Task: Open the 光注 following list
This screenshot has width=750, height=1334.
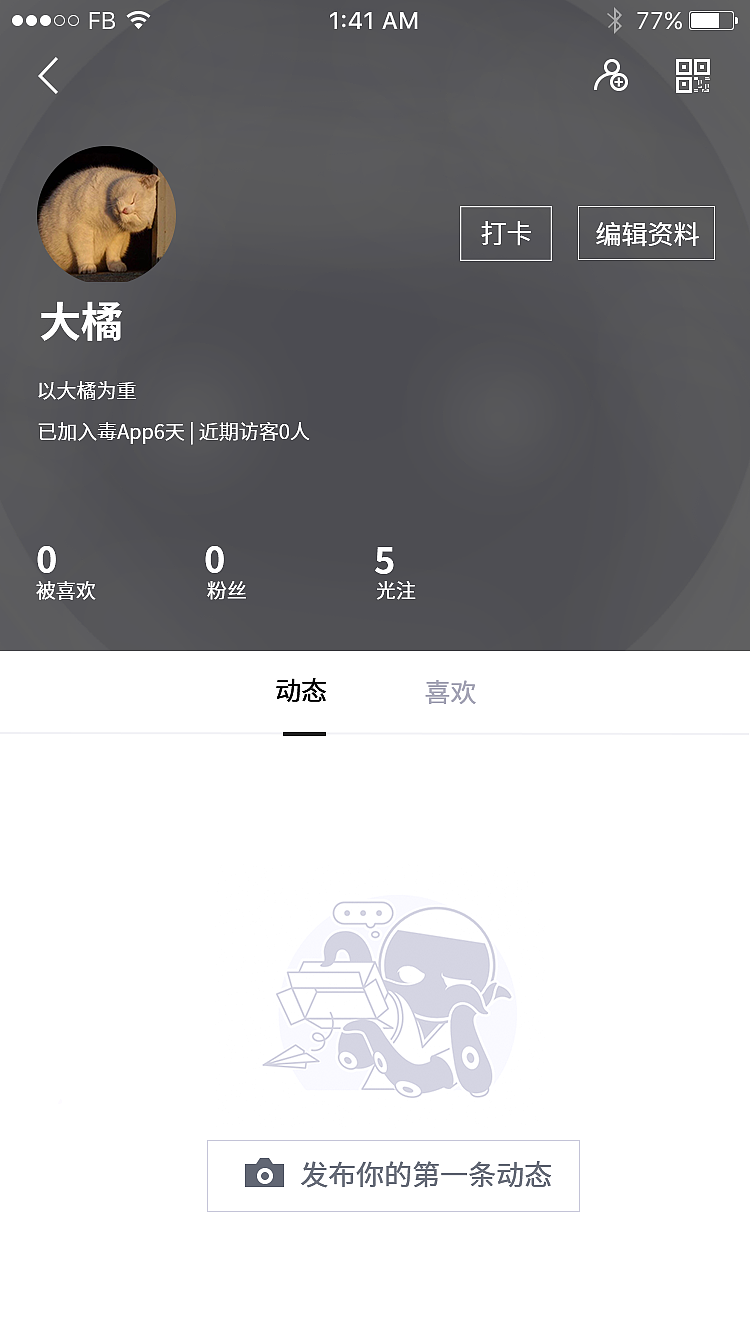Action: pyautogui.click(x=393, y=572)
